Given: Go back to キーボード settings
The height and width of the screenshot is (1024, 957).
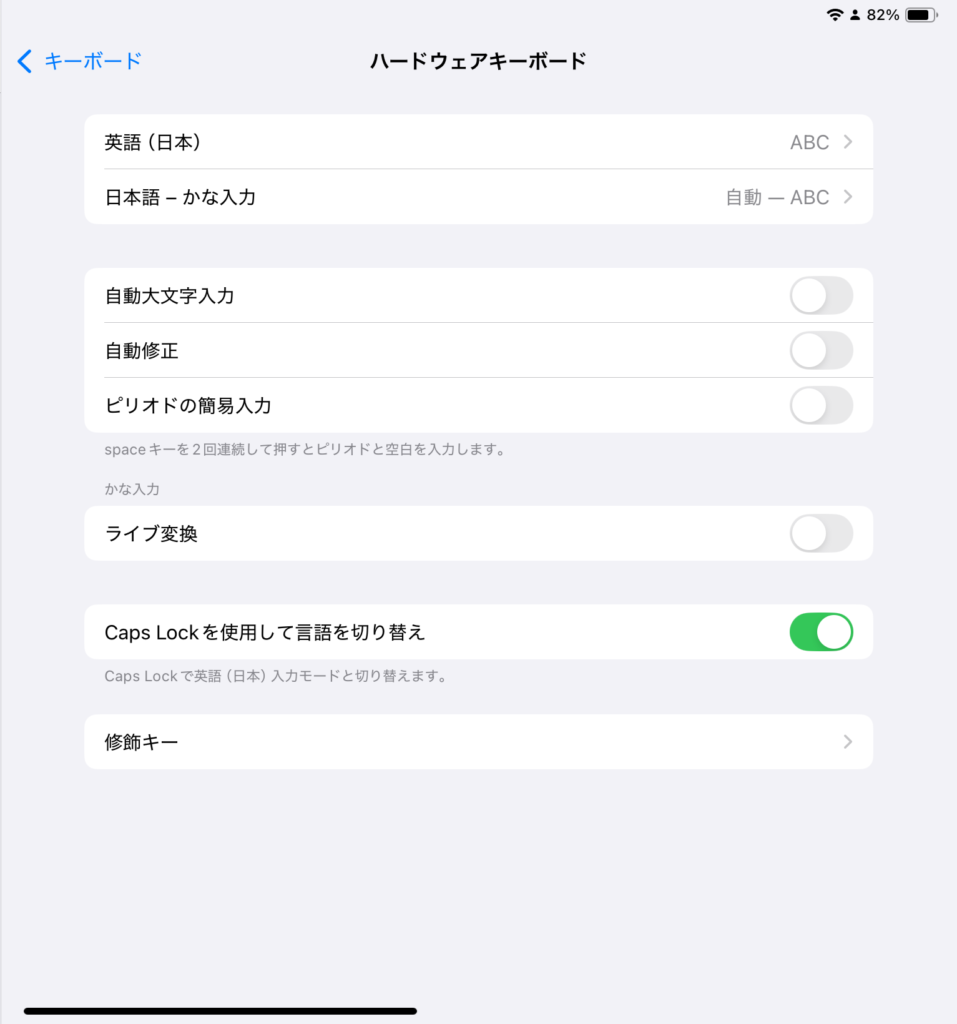Looking at the screenshot, I should coord(80,61).
